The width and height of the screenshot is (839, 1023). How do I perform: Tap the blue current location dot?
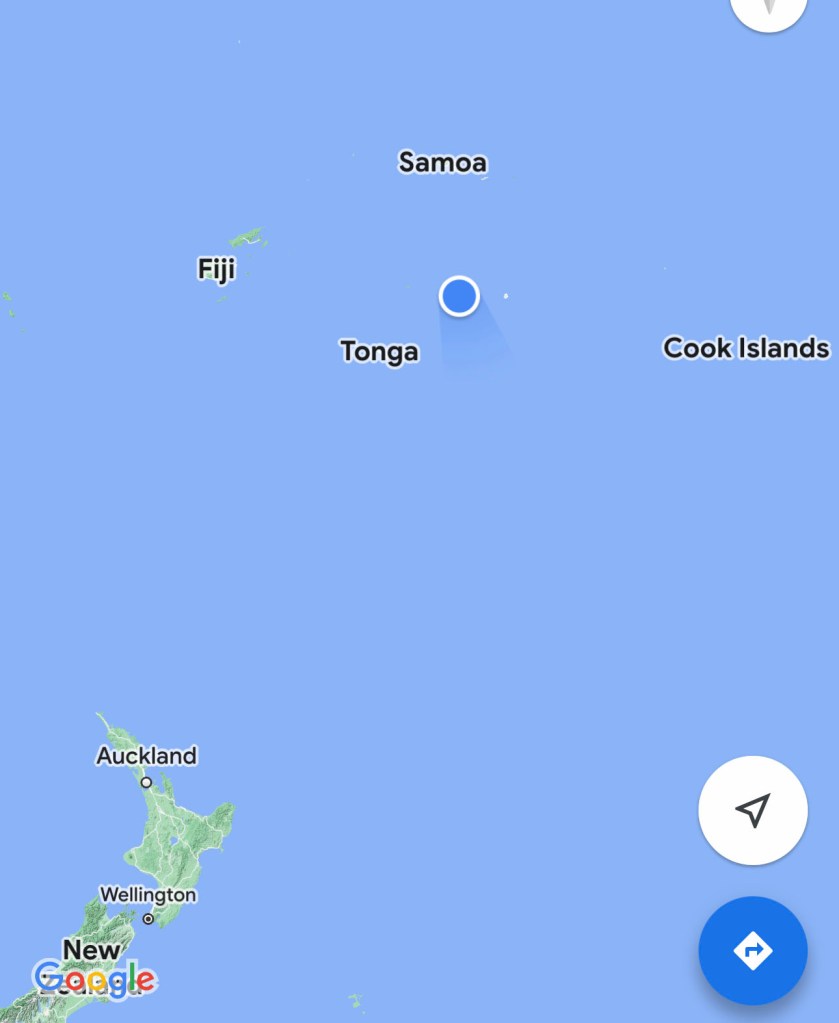pos(459,296)
